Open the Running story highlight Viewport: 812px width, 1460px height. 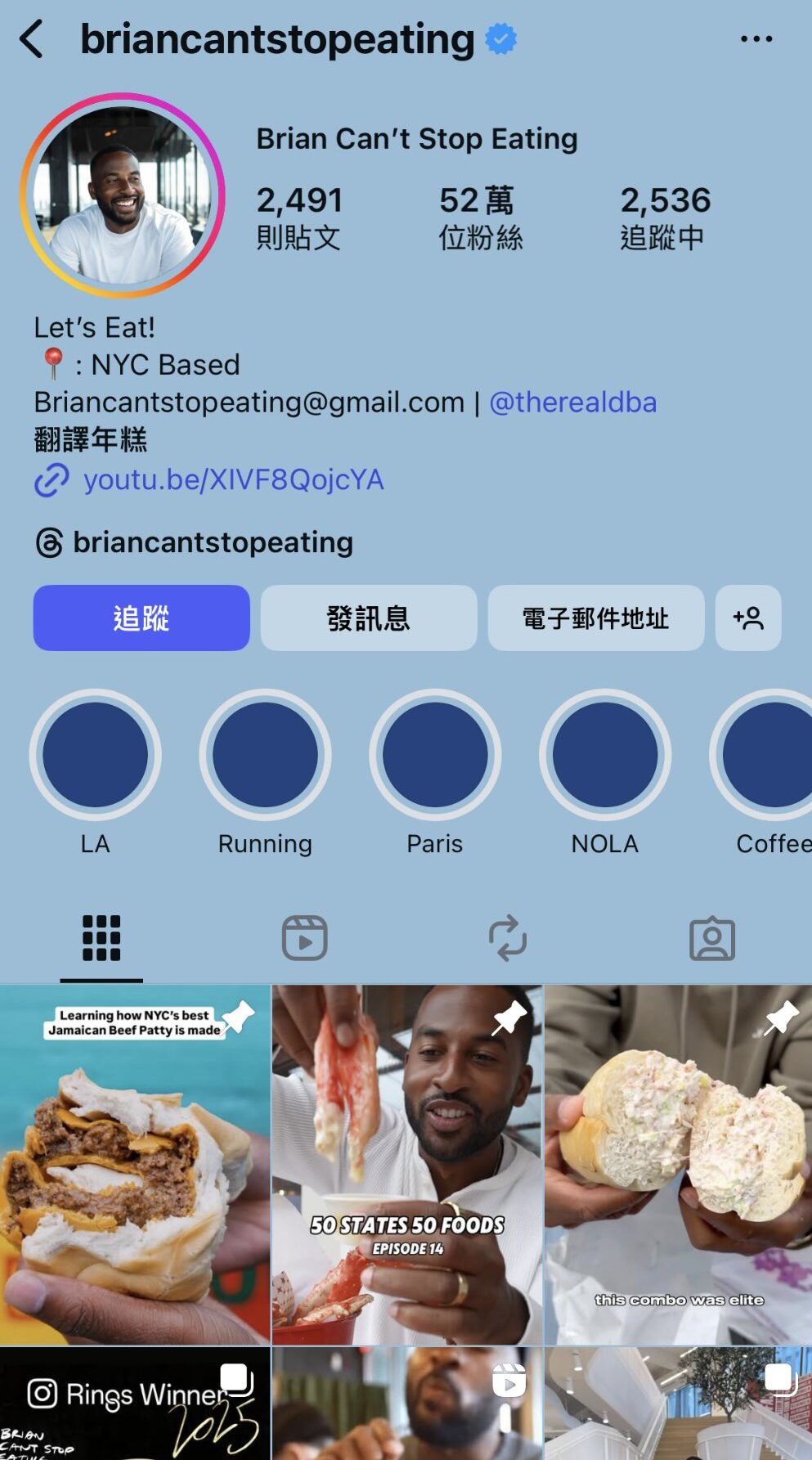[x=265, y=755]
